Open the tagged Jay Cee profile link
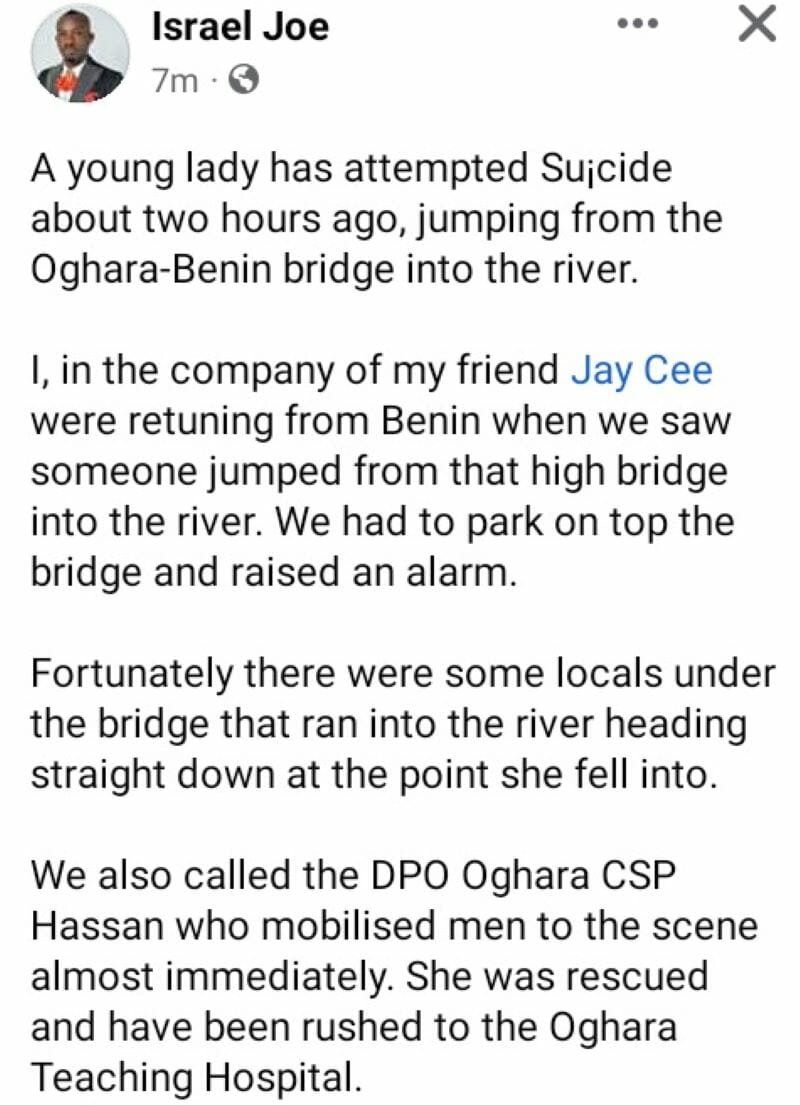The width and height of the screenshot is (800, 1105). click(641, 371)
